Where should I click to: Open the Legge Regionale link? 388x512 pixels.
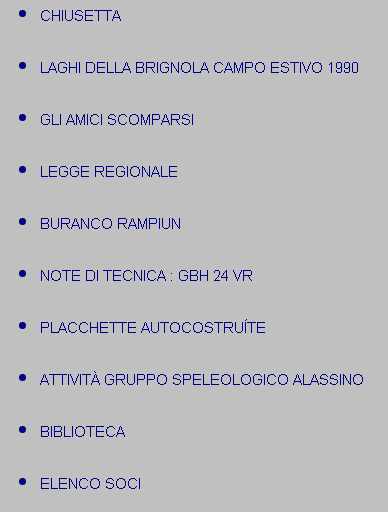109,172
